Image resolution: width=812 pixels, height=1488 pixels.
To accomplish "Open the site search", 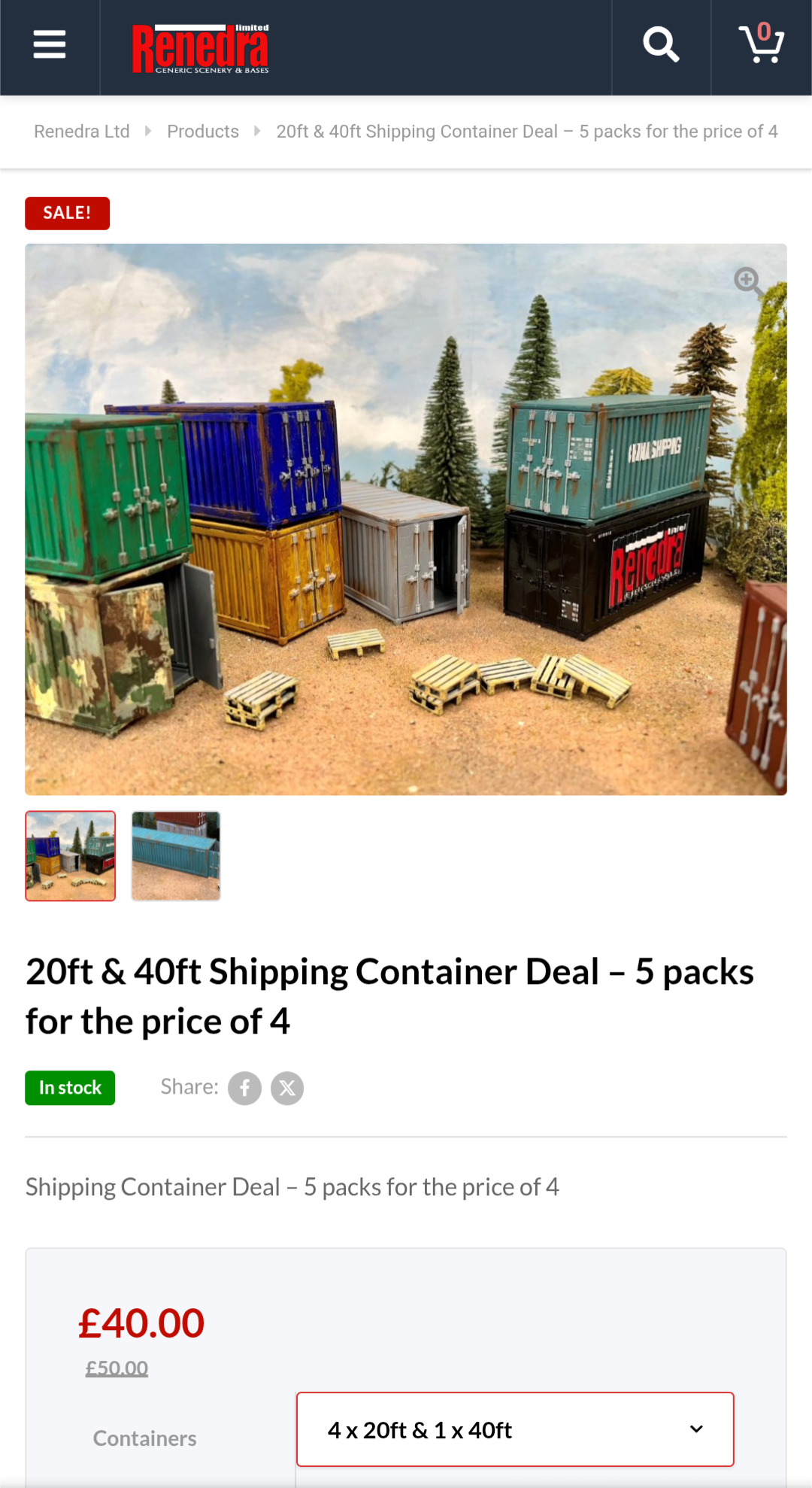I will 661,44.
